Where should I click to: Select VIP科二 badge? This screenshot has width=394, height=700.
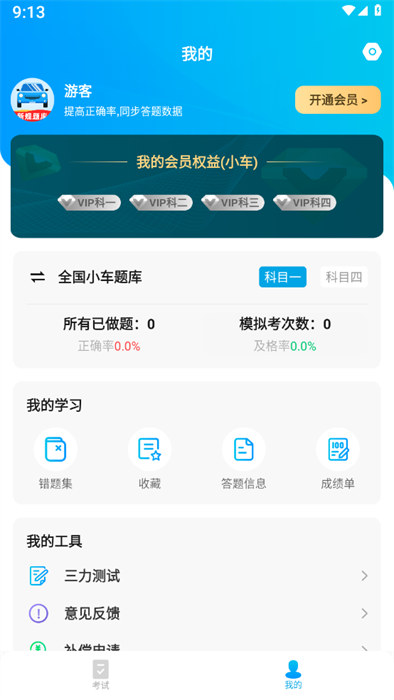tap(161, 203)
